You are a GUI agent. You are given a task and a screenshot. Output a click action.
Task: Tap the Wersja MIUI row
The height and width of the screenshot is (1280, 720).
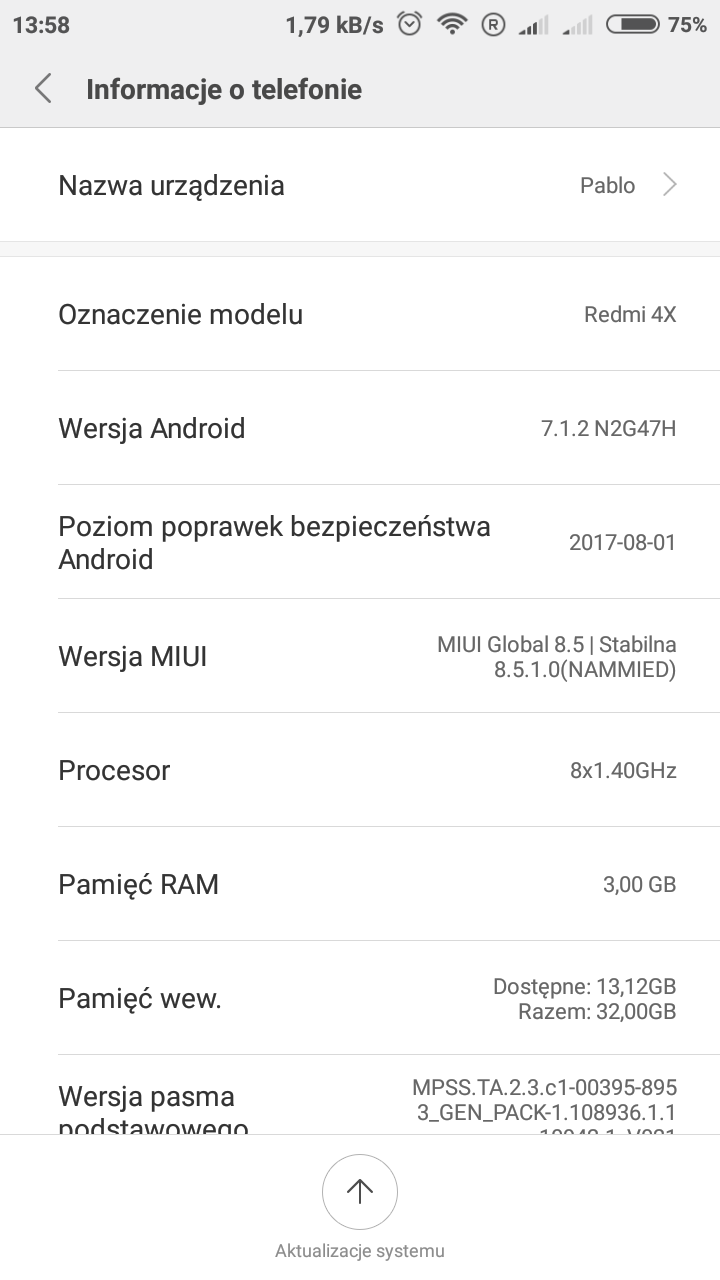pyautogui.click(x=360, y=657)
